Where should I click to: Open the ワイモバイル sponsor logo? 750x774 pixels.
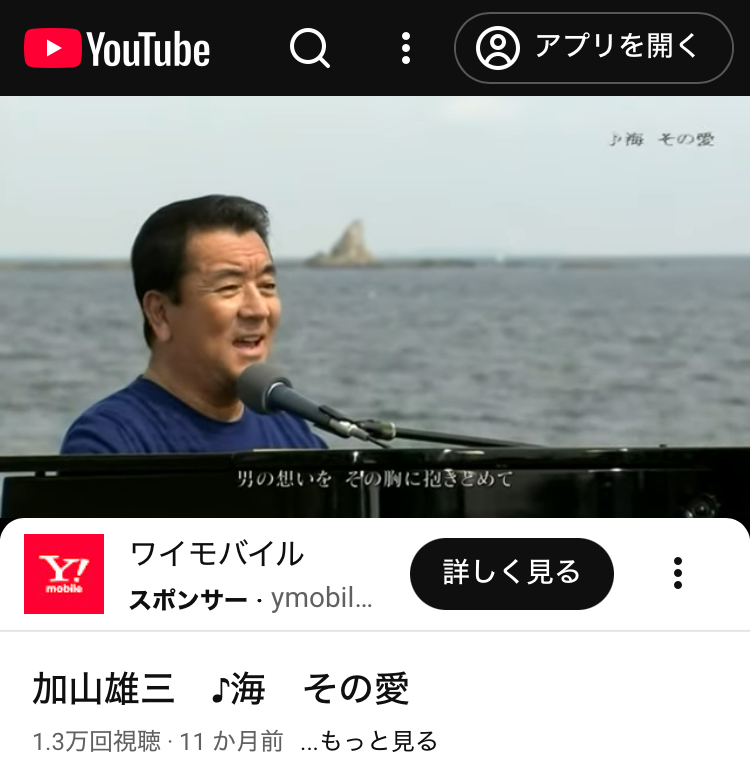(64, 574)
